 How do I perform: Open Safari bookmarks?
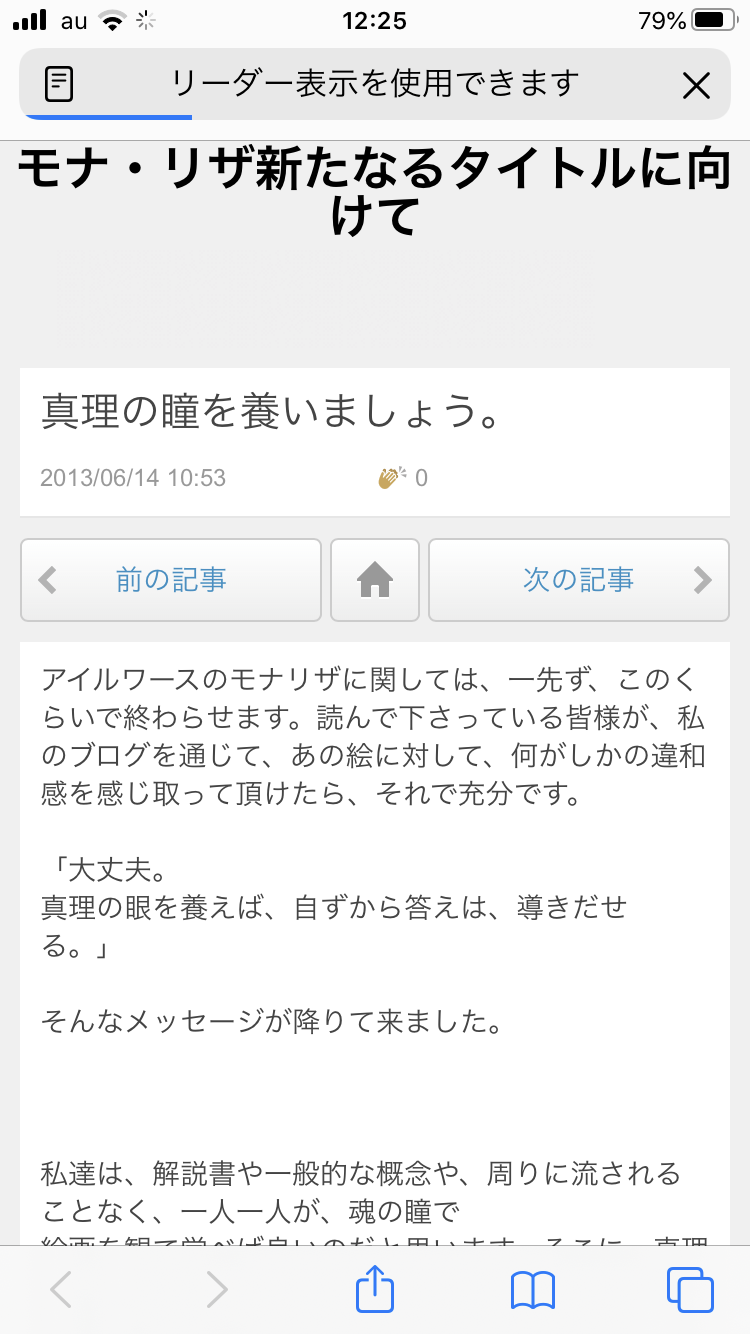pyautogui.click(x=532, y=1290)
